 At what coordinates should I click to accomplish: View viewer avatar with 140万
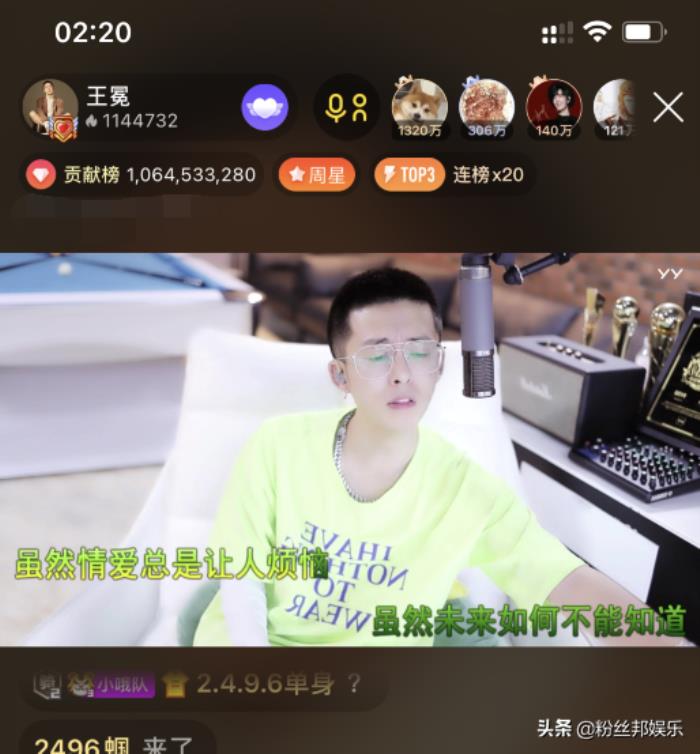[x=553, y=106]
